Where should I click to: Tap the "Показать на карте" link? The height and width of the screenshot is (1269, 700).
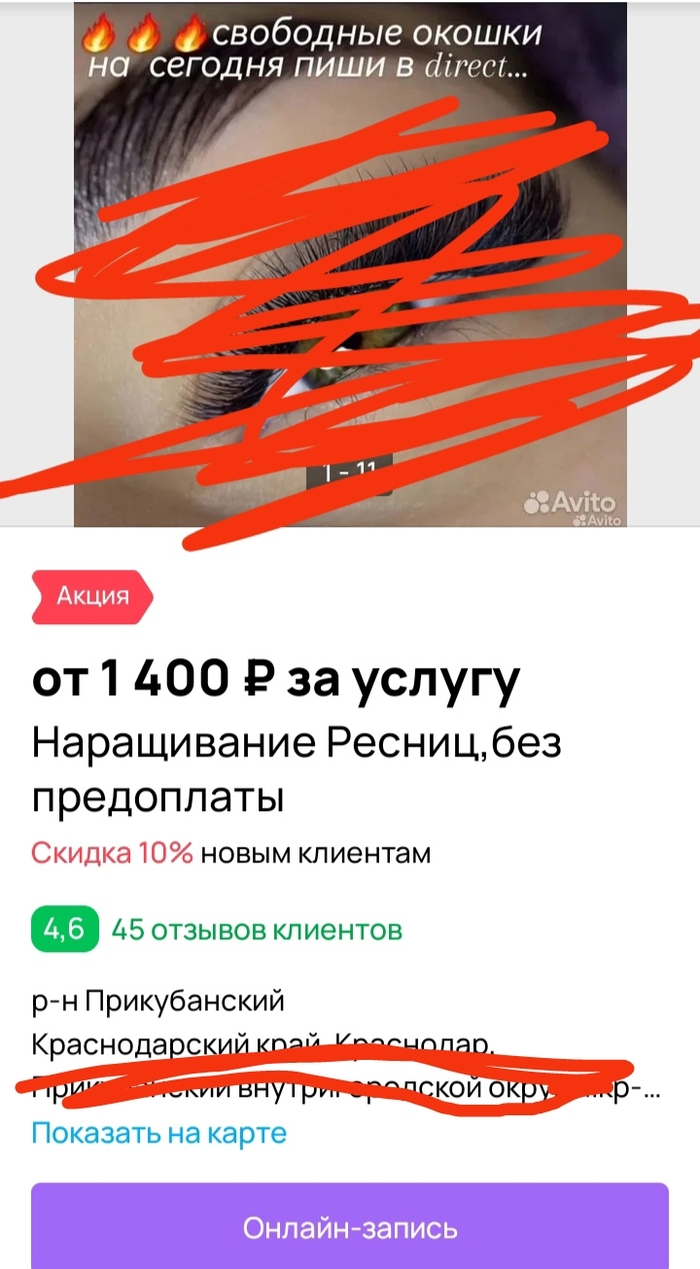159,1134
